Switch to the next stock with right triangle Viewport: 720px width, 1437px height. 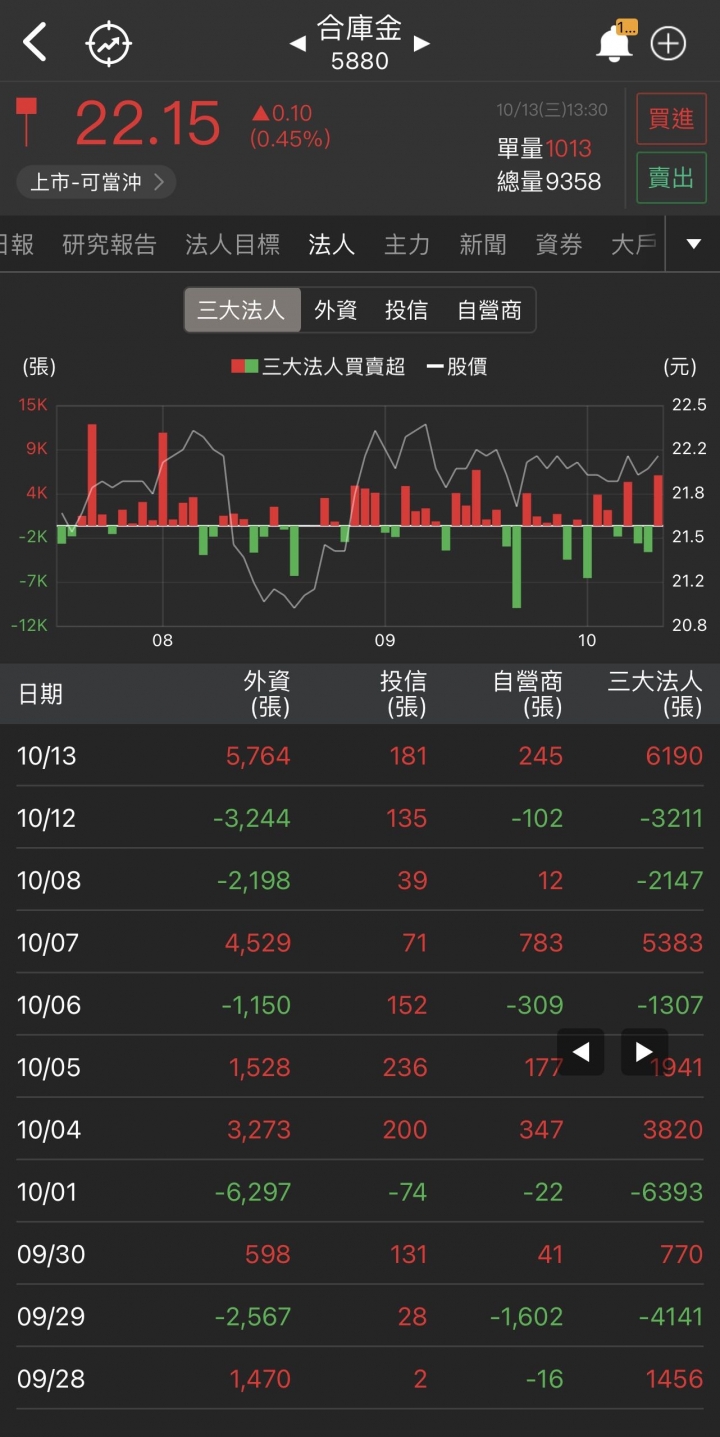422,44
